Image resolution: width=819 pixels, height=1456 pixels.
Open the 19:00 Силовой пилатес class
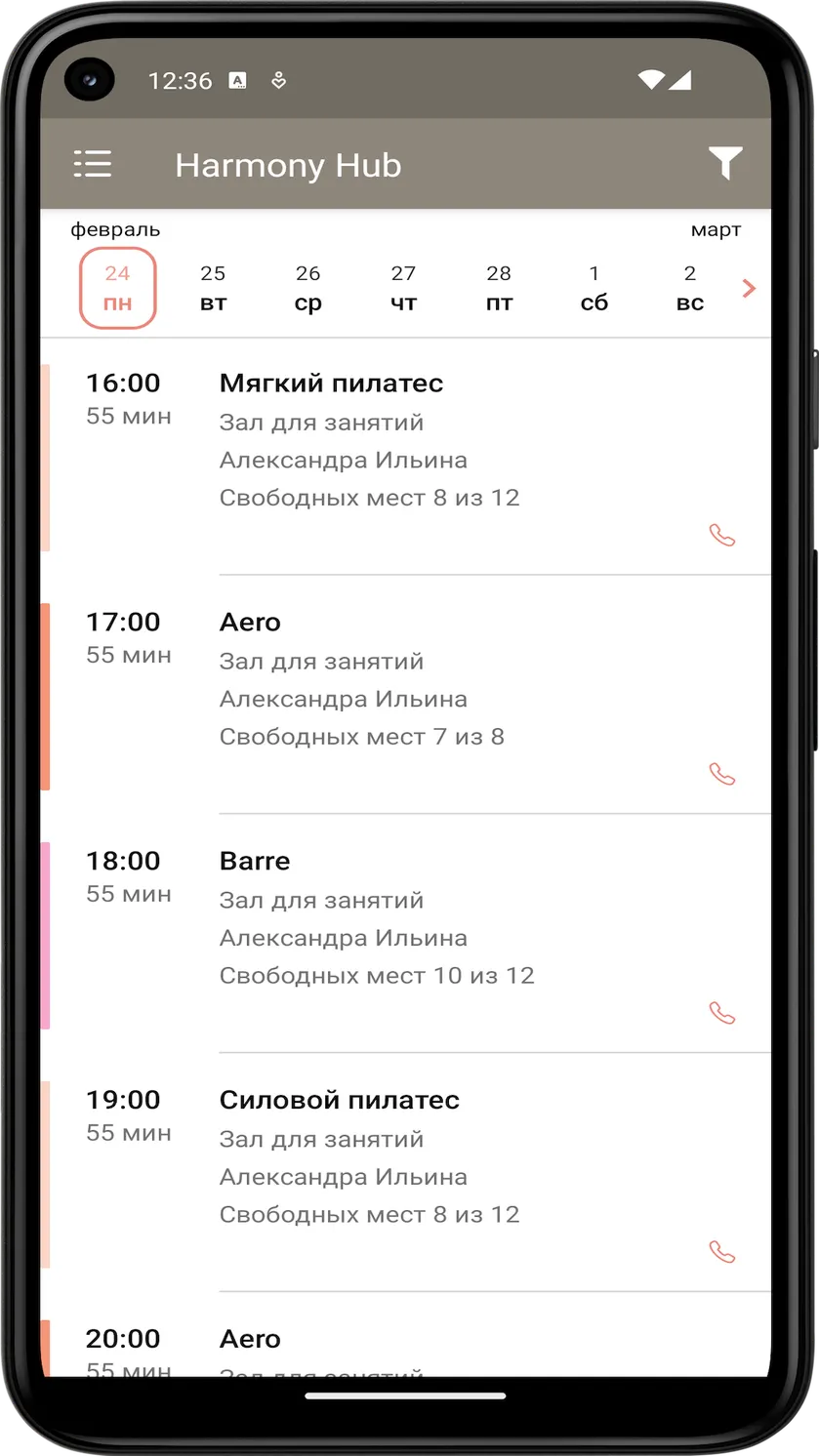pos(405,1174)
